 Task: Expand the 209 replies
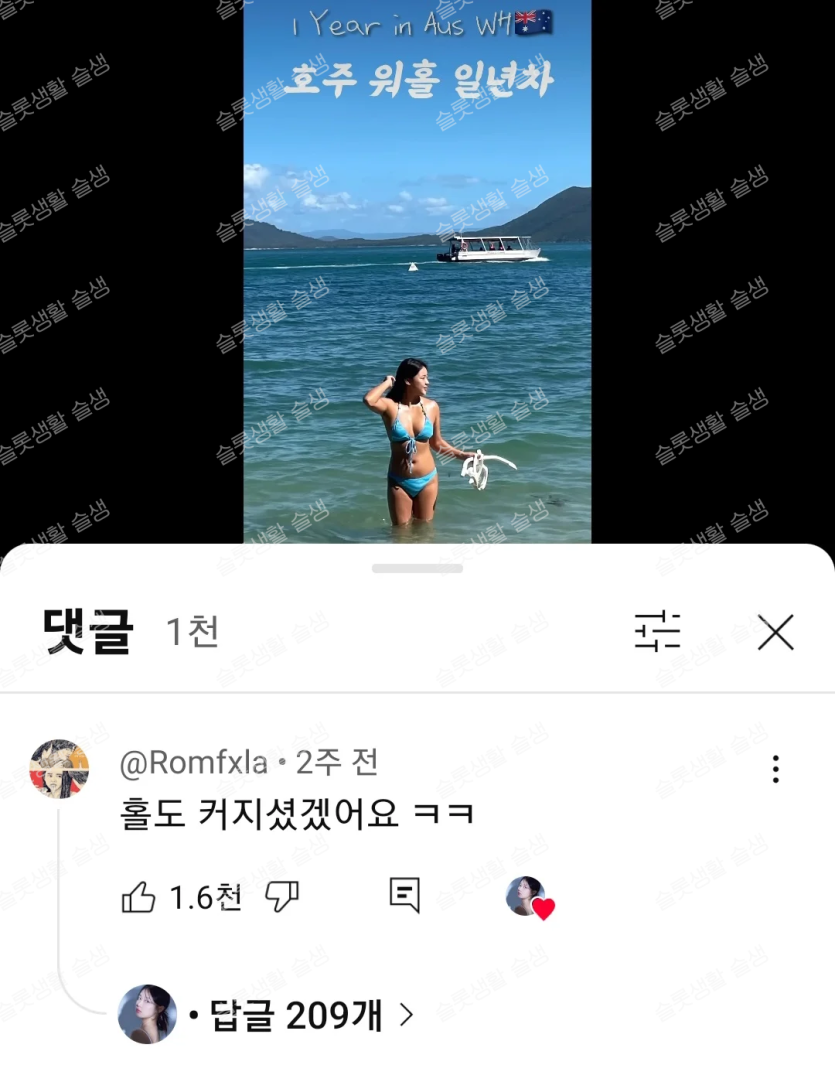click(x=300, y=1017)
